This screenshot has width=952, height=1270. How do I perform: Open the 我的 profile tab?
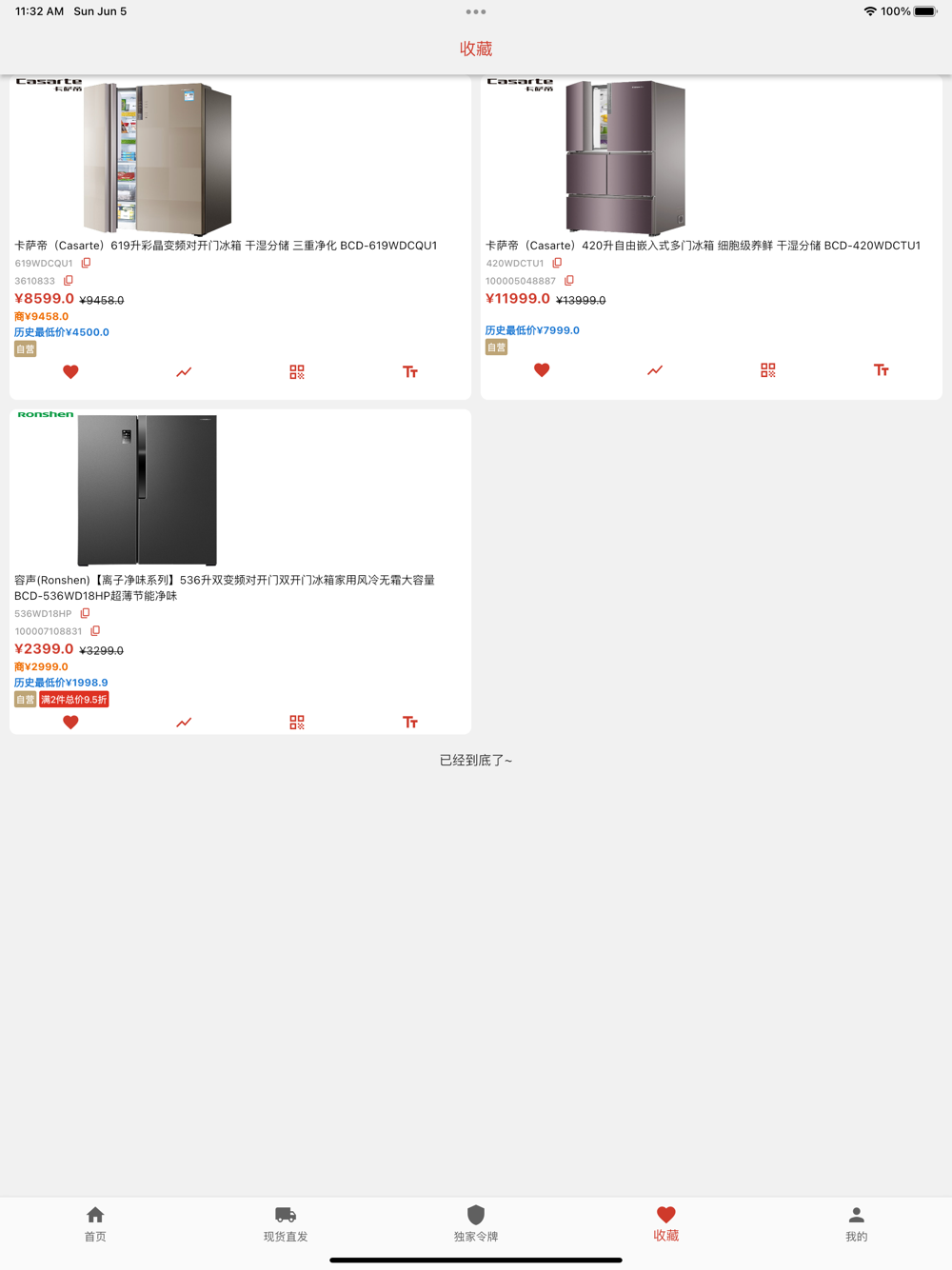(x=856, y=1223)
